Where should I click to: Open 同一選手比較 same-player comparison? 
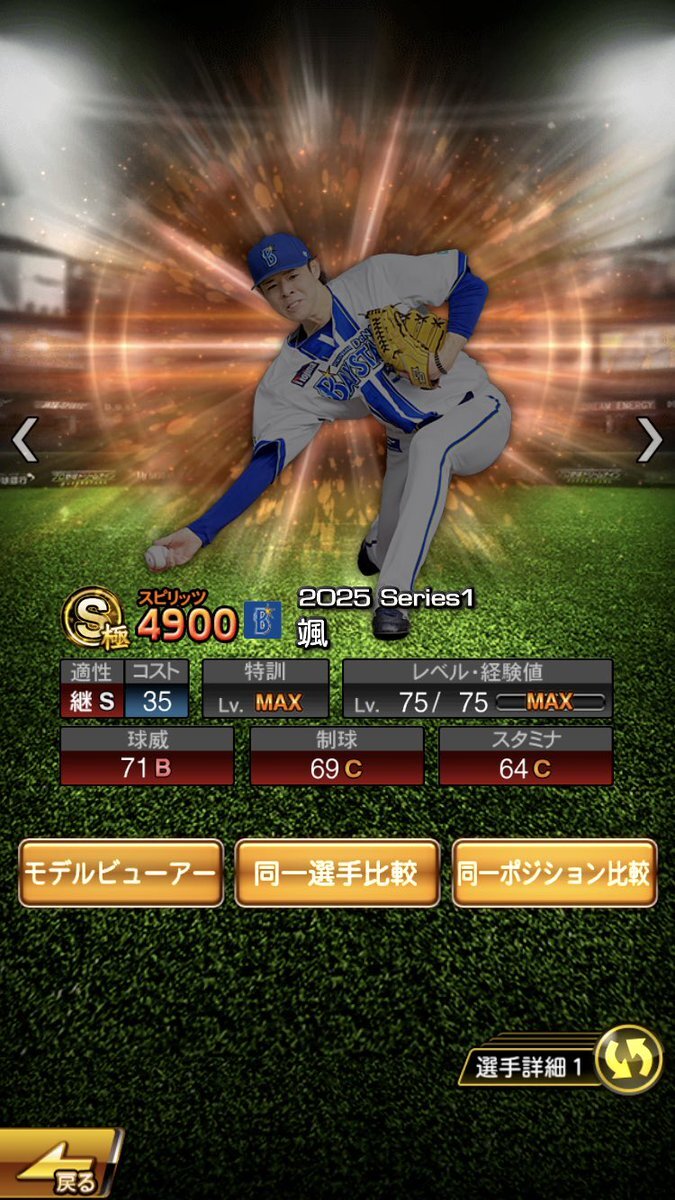[337, 873]
